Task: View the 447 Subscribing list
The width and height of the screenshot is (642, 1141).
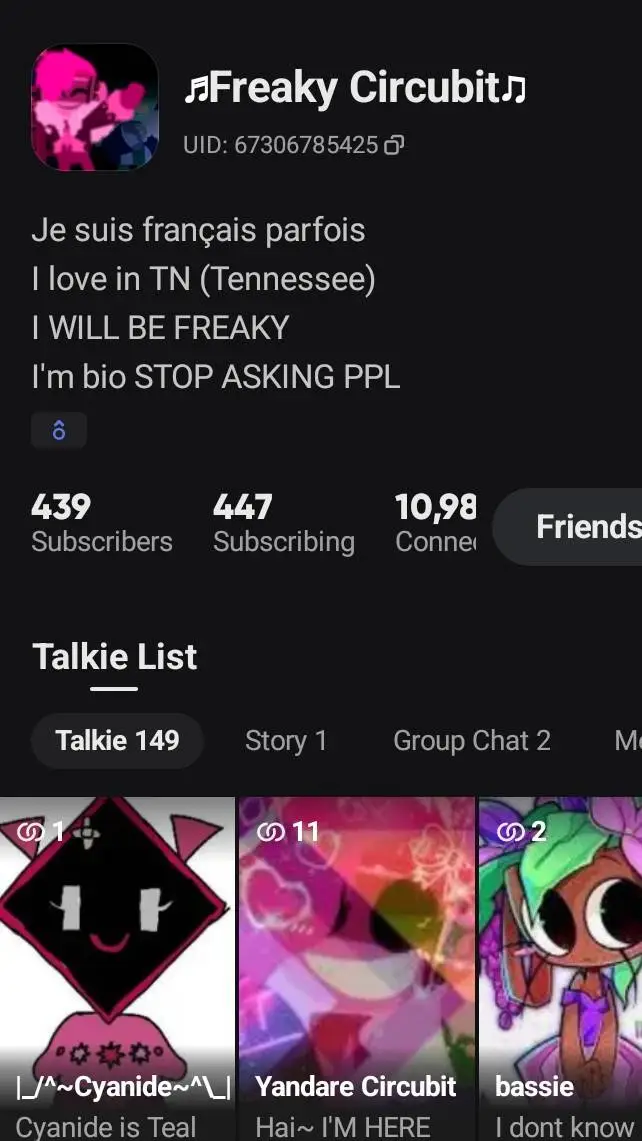Action: tap(284, 524)
